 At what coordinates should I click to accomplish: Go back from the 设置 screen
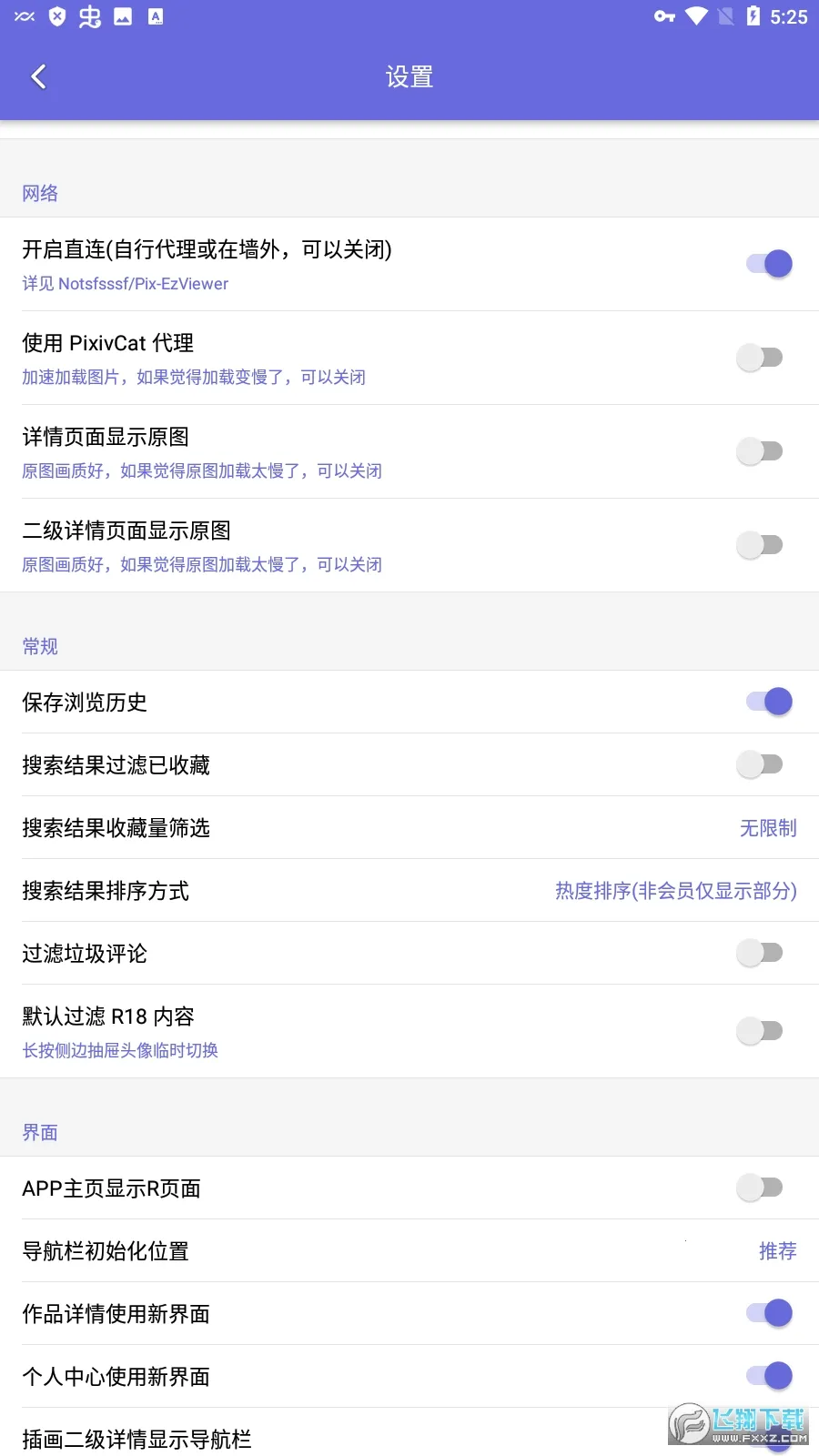[38, 77]
